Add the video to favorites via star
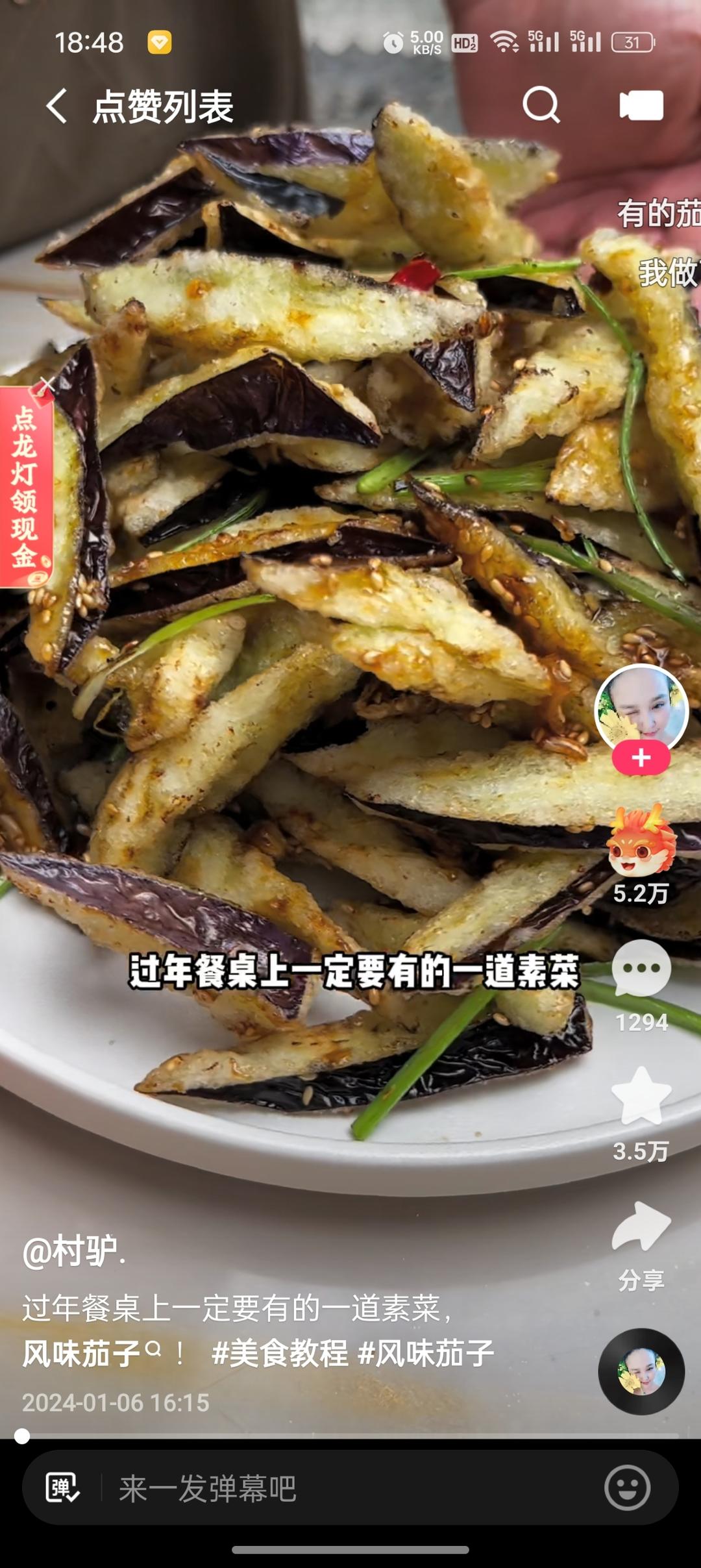 (641, 1096)
